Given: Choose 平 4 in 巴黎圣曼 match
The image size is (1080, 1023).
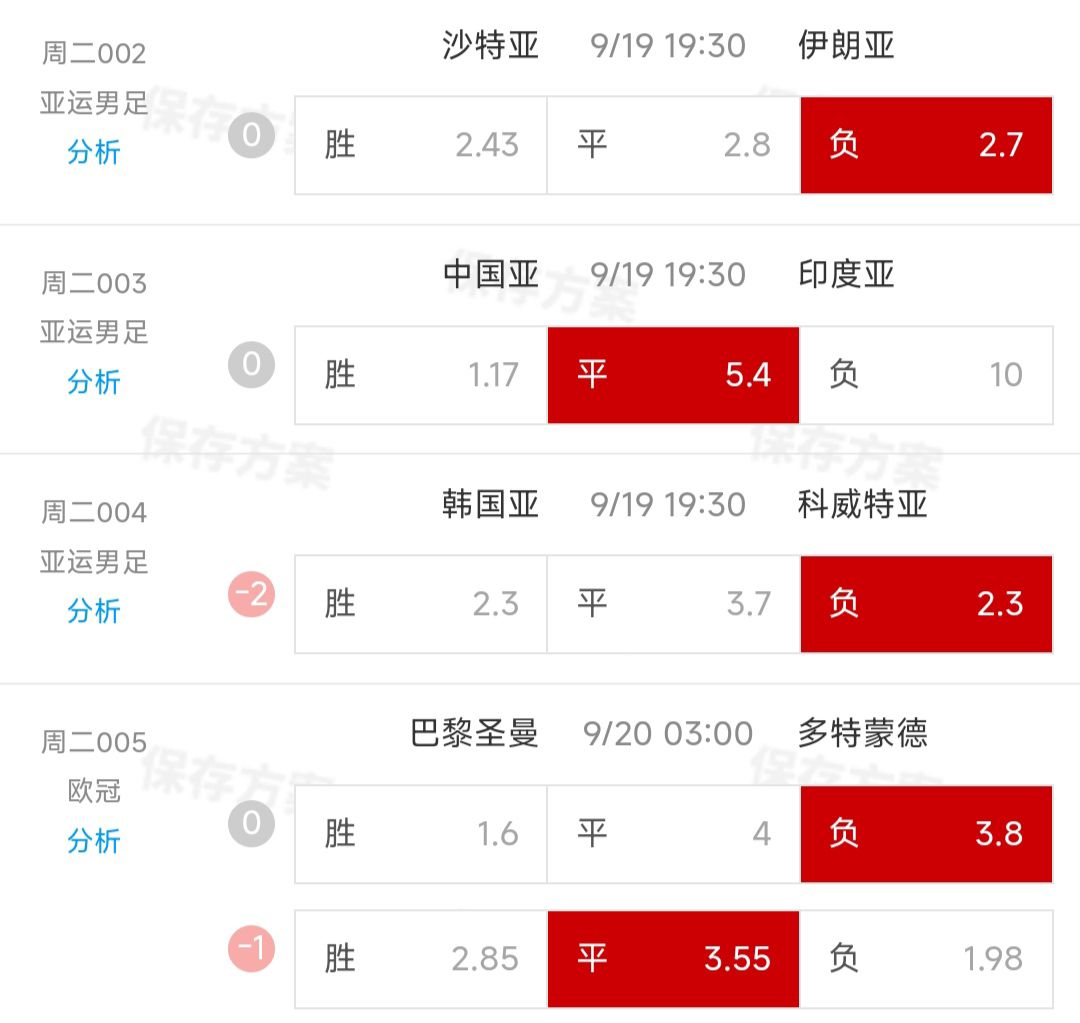Looking at the screenshot, I should pos(673,834).
